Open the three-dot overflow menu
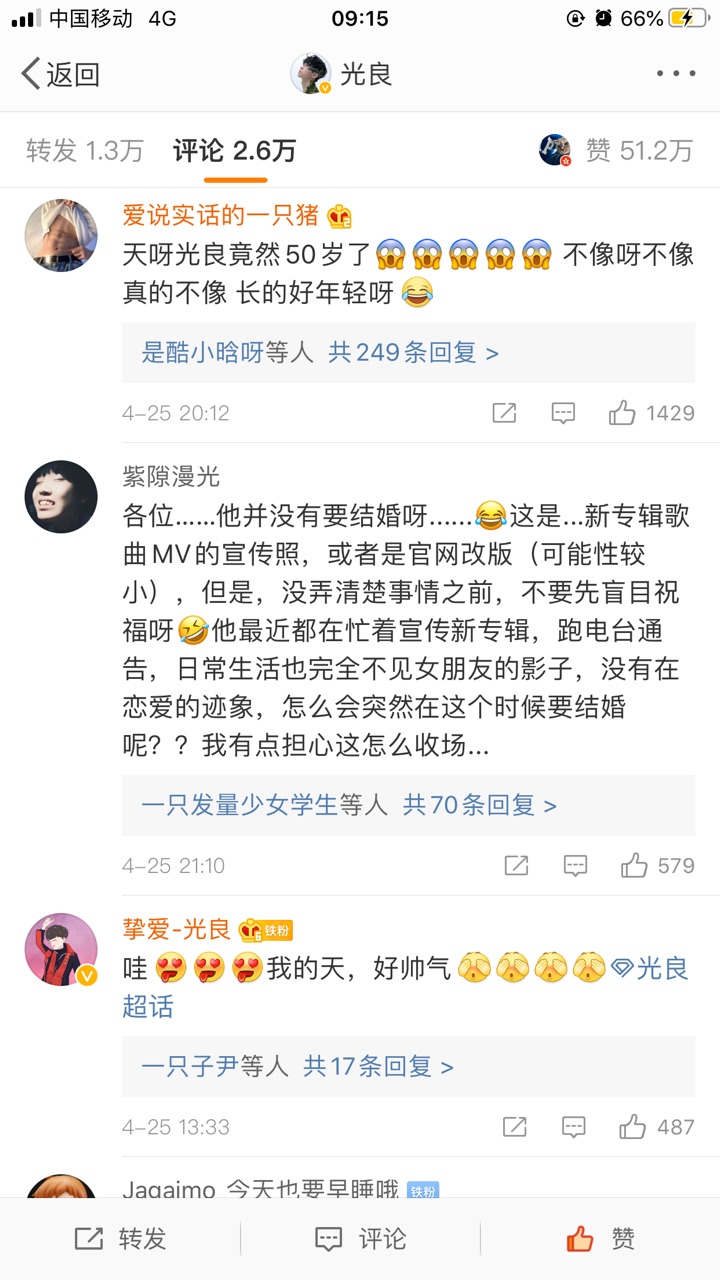 click(x=676, y=74)
